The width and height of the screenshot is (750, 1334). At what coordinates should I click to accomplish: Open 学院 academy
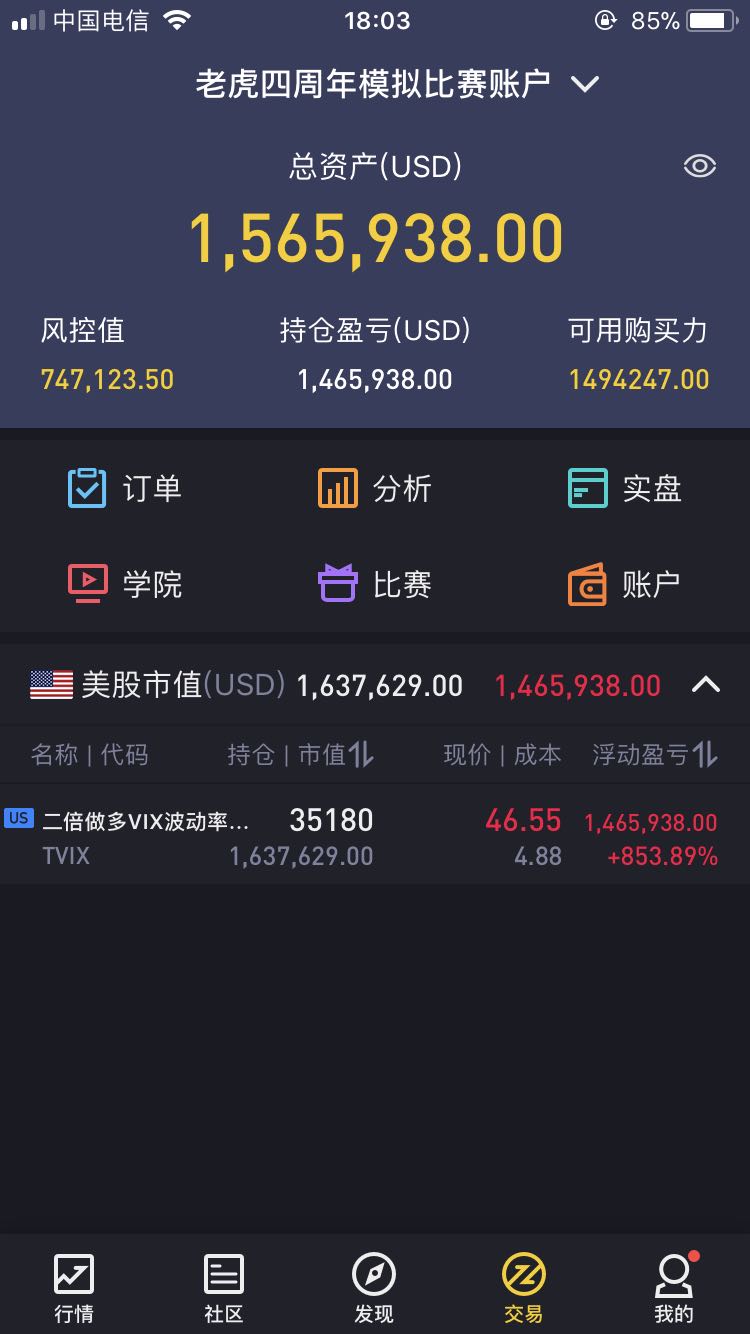coord(125,584)
